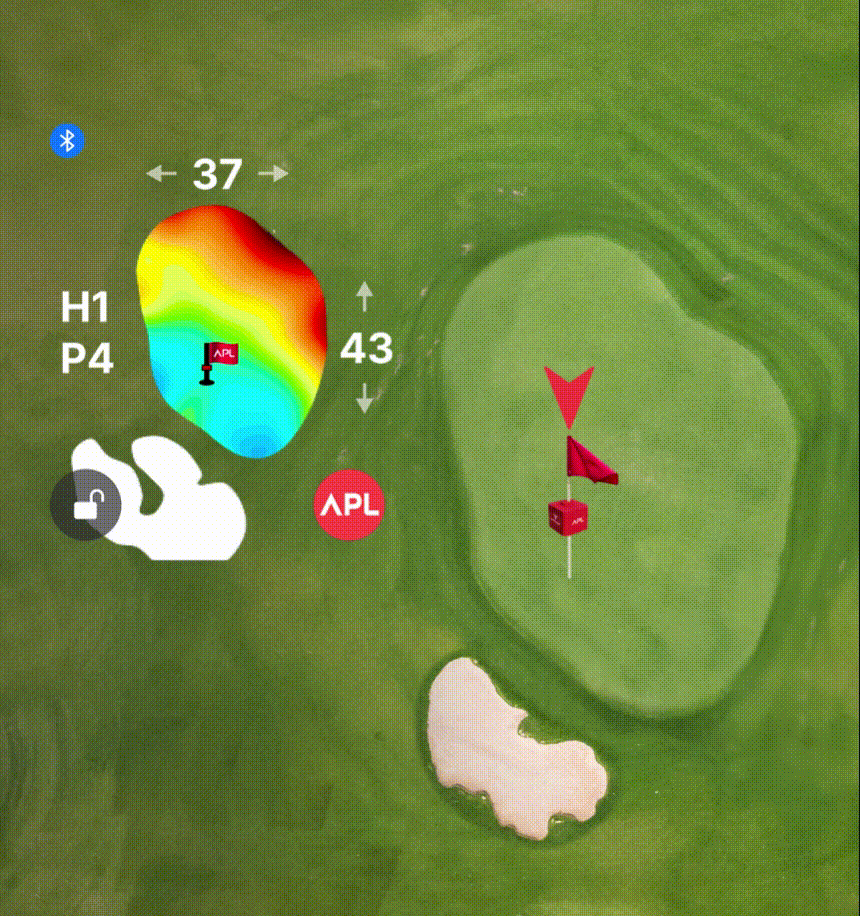Tap the red APL button
This screenshot has width=860, height=916.
[x=348, y=507]
